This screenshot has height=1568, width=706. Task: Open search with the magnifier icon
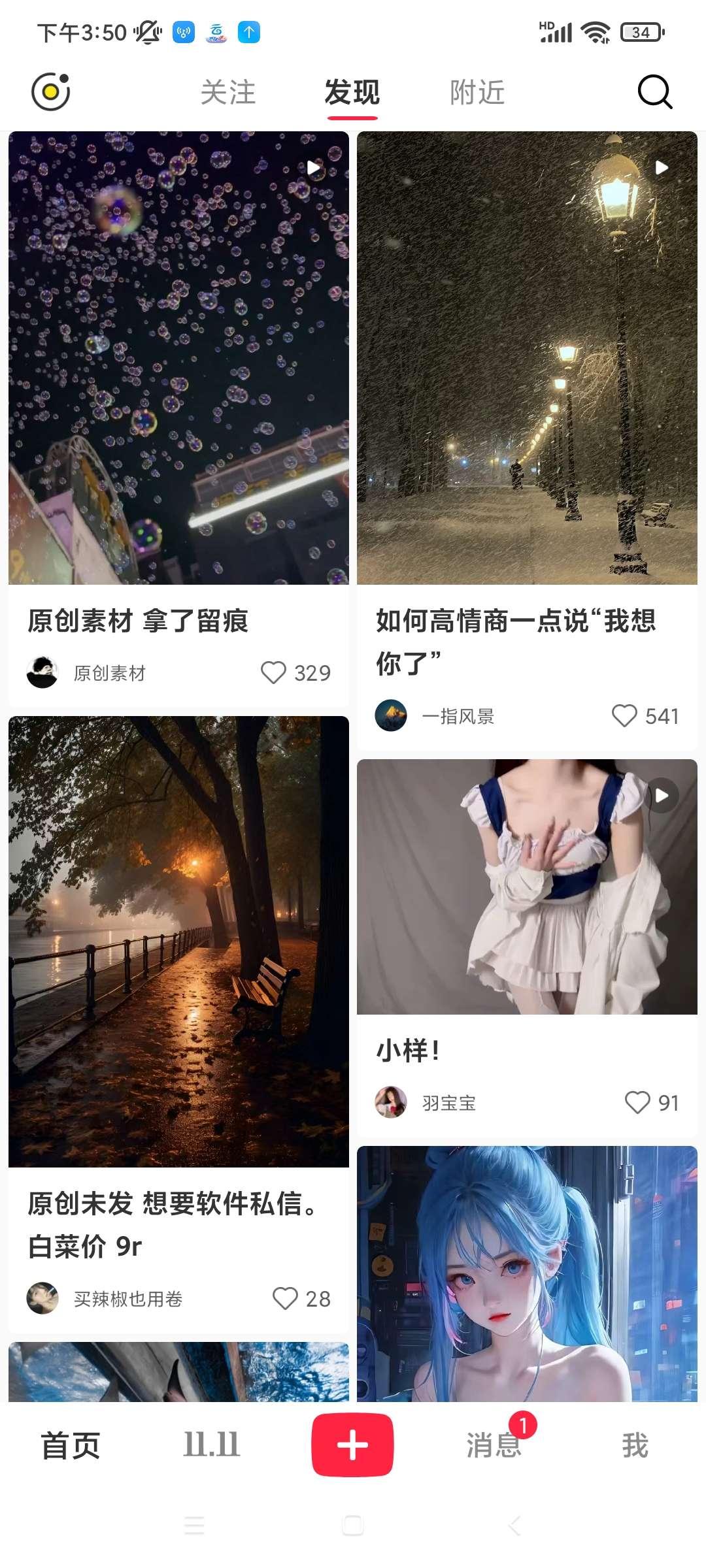click(654, 93)
